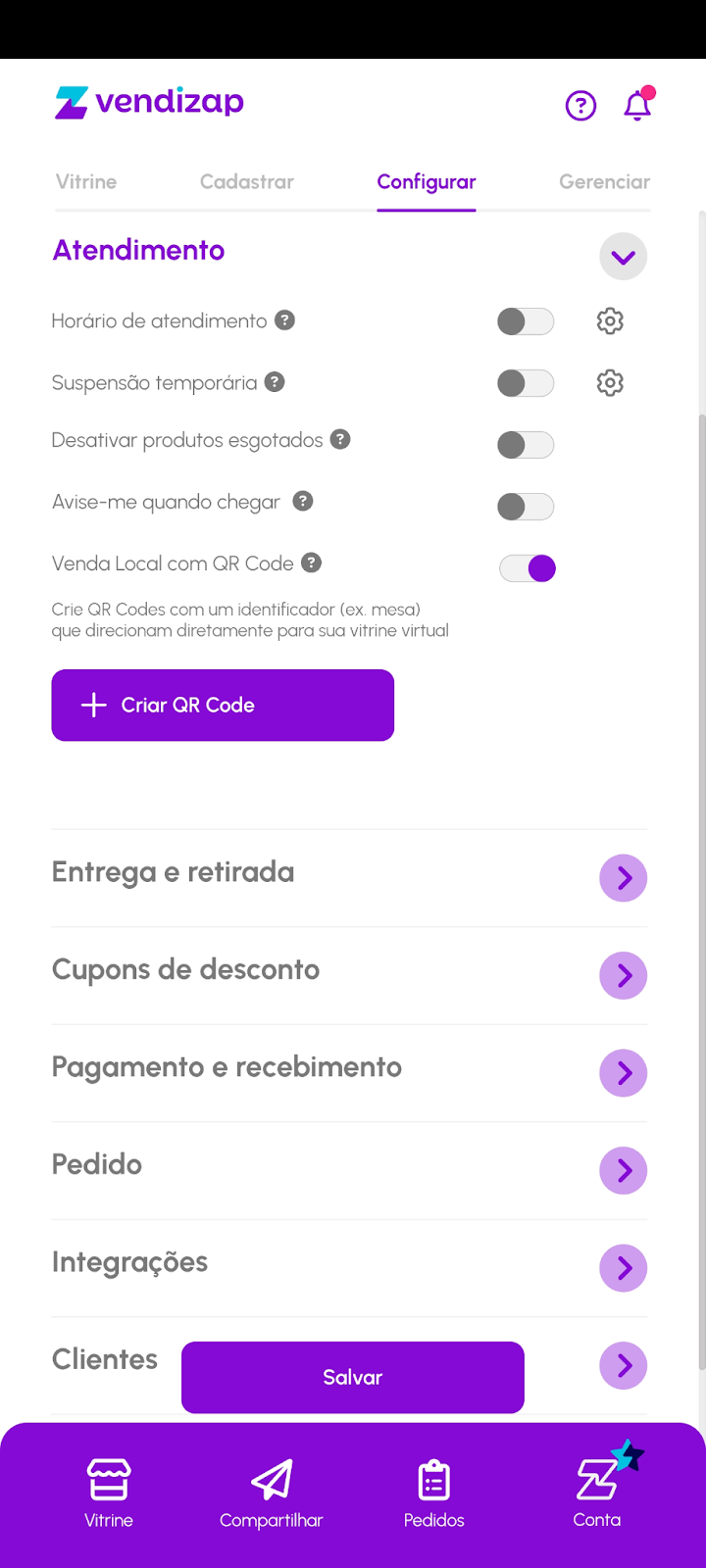Expand Pagamento e recebimento section
Image resolution: width=706 pixels, height=1568 pixels.
623,1073
